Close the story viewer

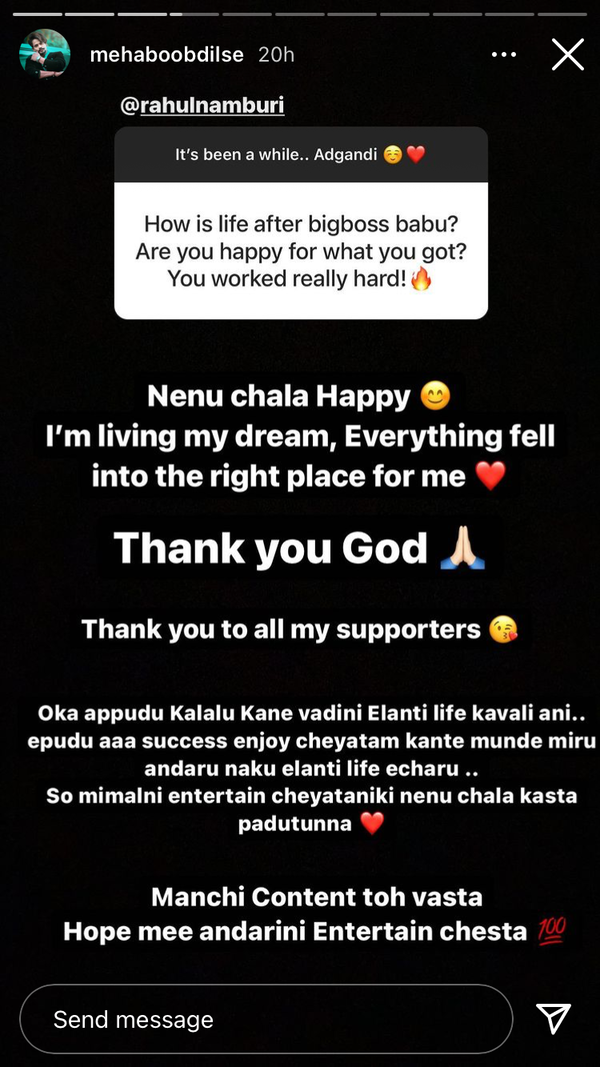[567, 55]
